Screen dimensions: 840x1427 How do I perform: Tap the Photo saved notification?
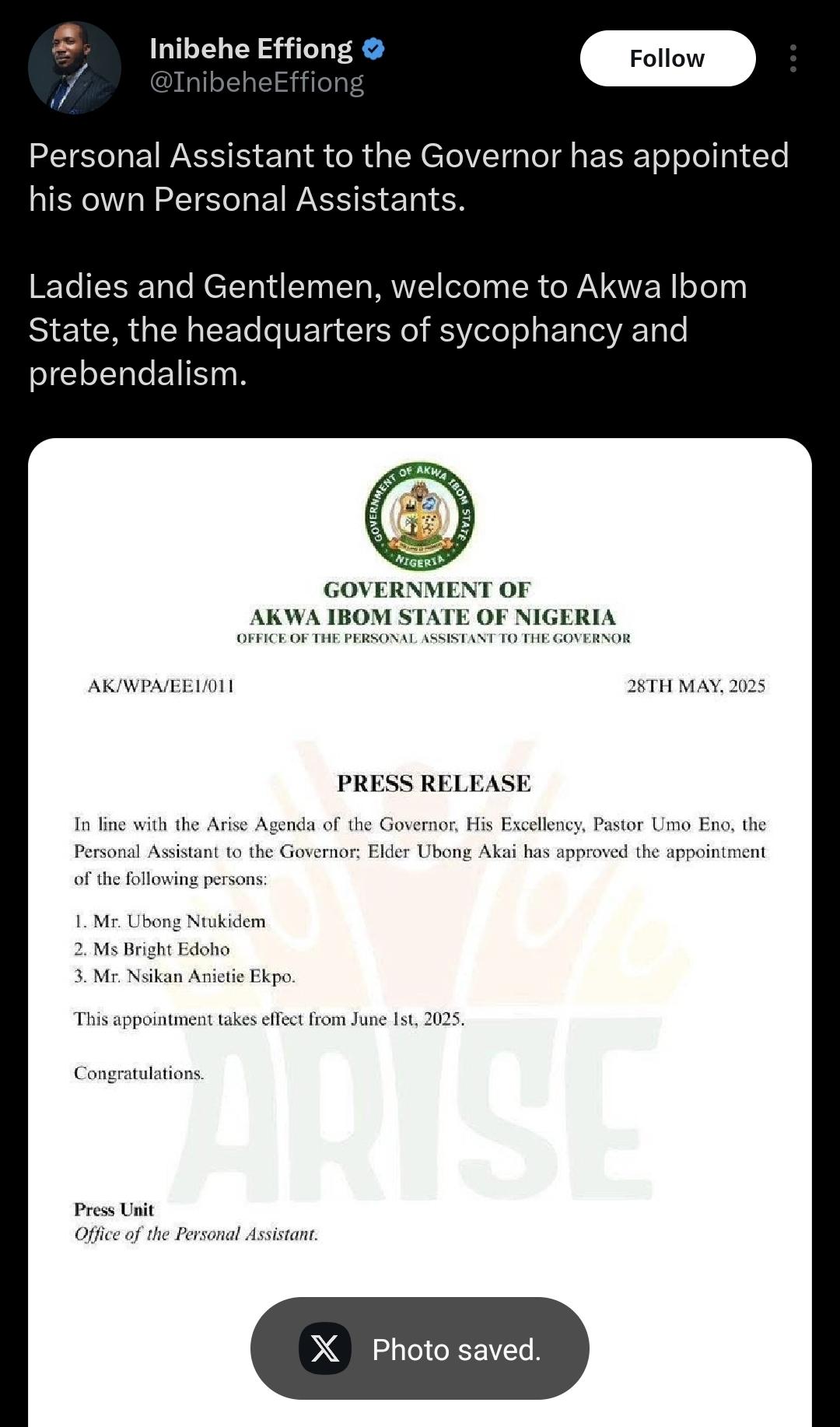pyautogui.click(x=420, y=1348)
